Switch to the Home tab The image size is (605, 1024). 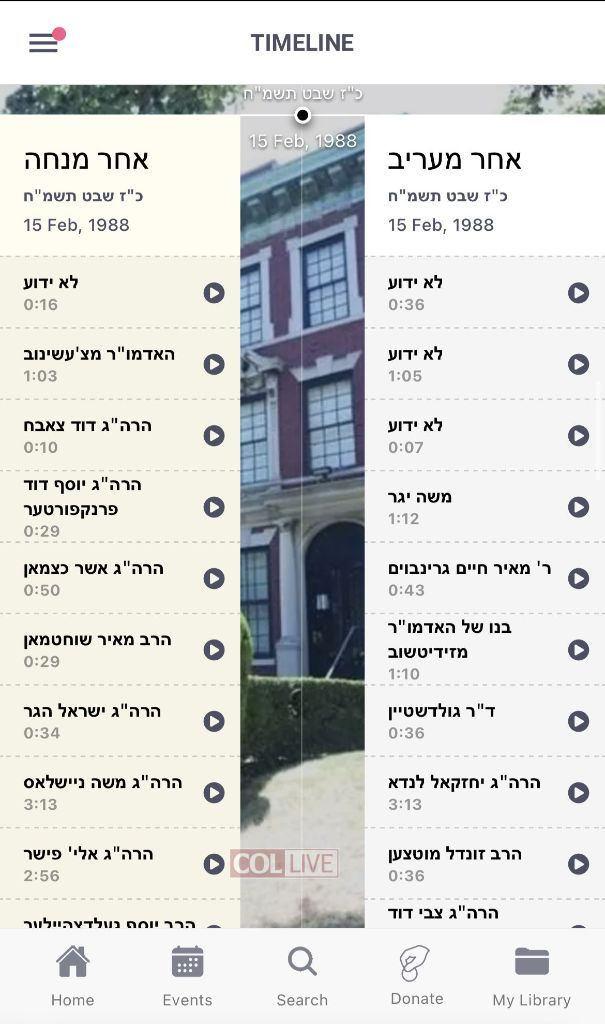tap(72, 976)
